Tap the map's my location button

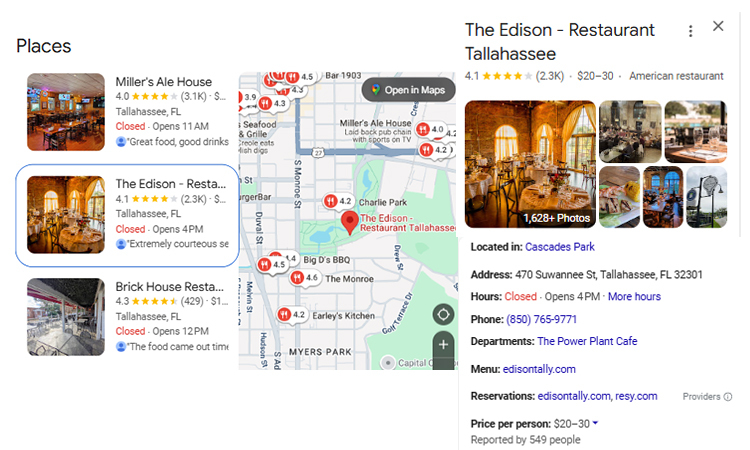pos(443,313)
